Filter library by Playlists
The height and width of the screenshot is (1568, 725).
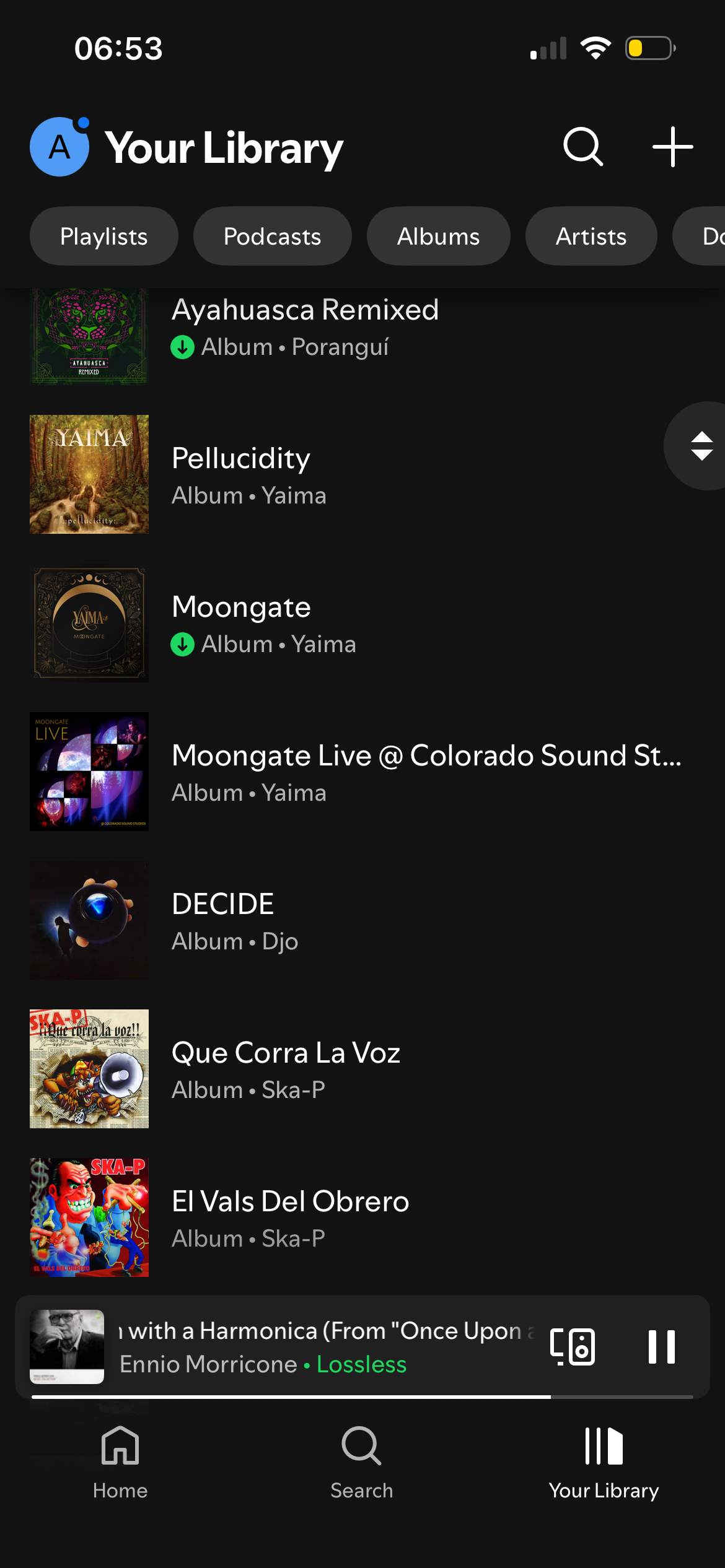pyautogui.click(x=104, y=237)
